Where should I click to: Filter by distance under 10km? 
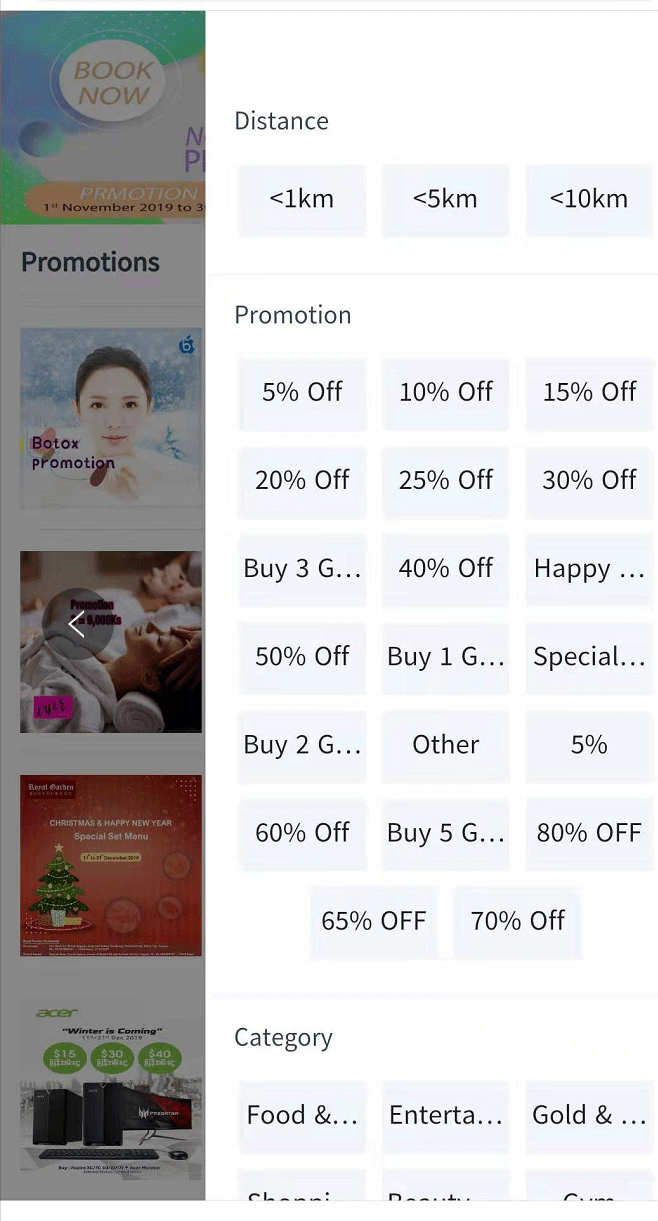pyautogui.click(x=589, y=199)
